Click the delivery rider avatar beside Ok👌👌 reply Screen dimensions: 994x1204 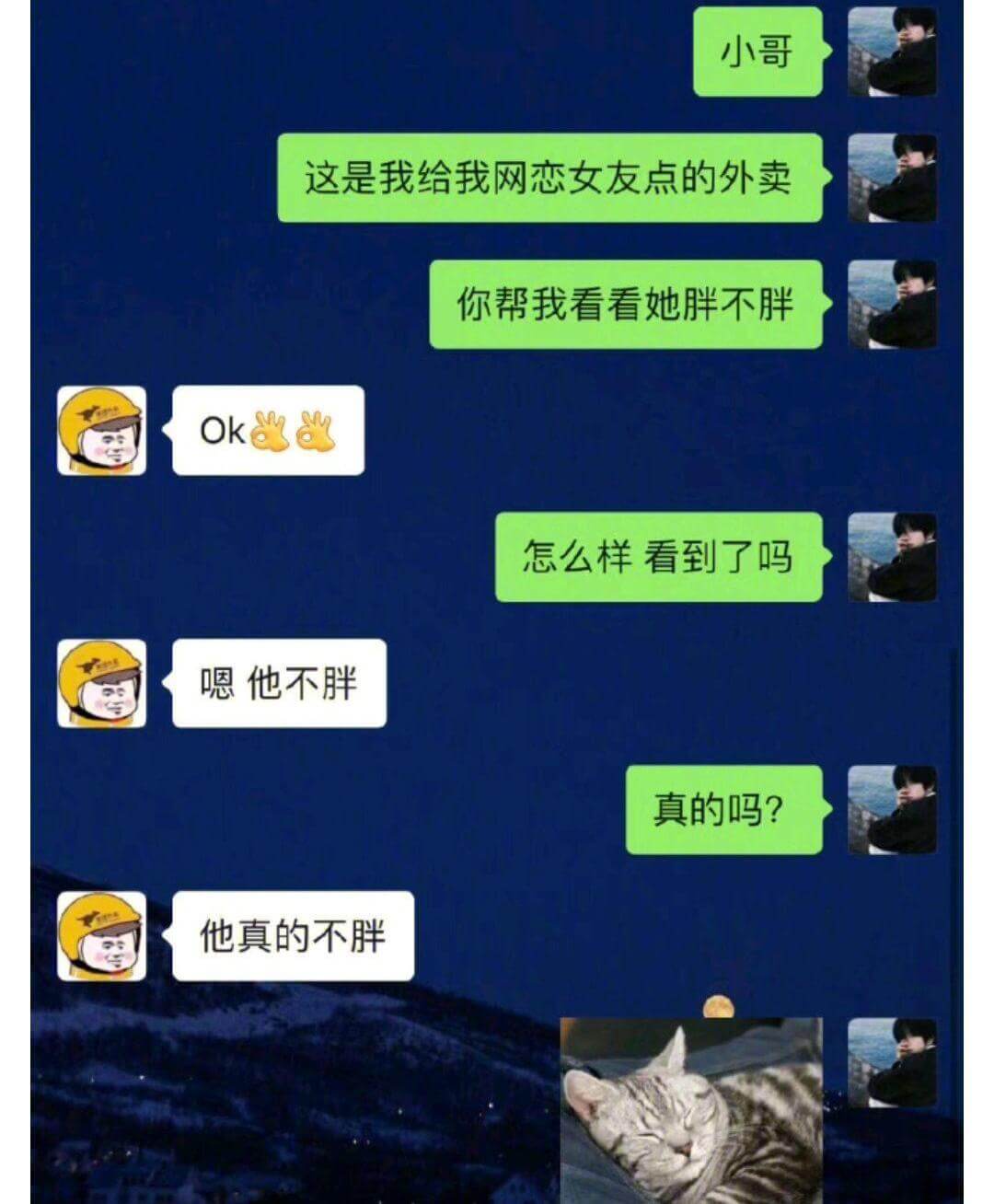pyautogui.click(x=104, y=429)
